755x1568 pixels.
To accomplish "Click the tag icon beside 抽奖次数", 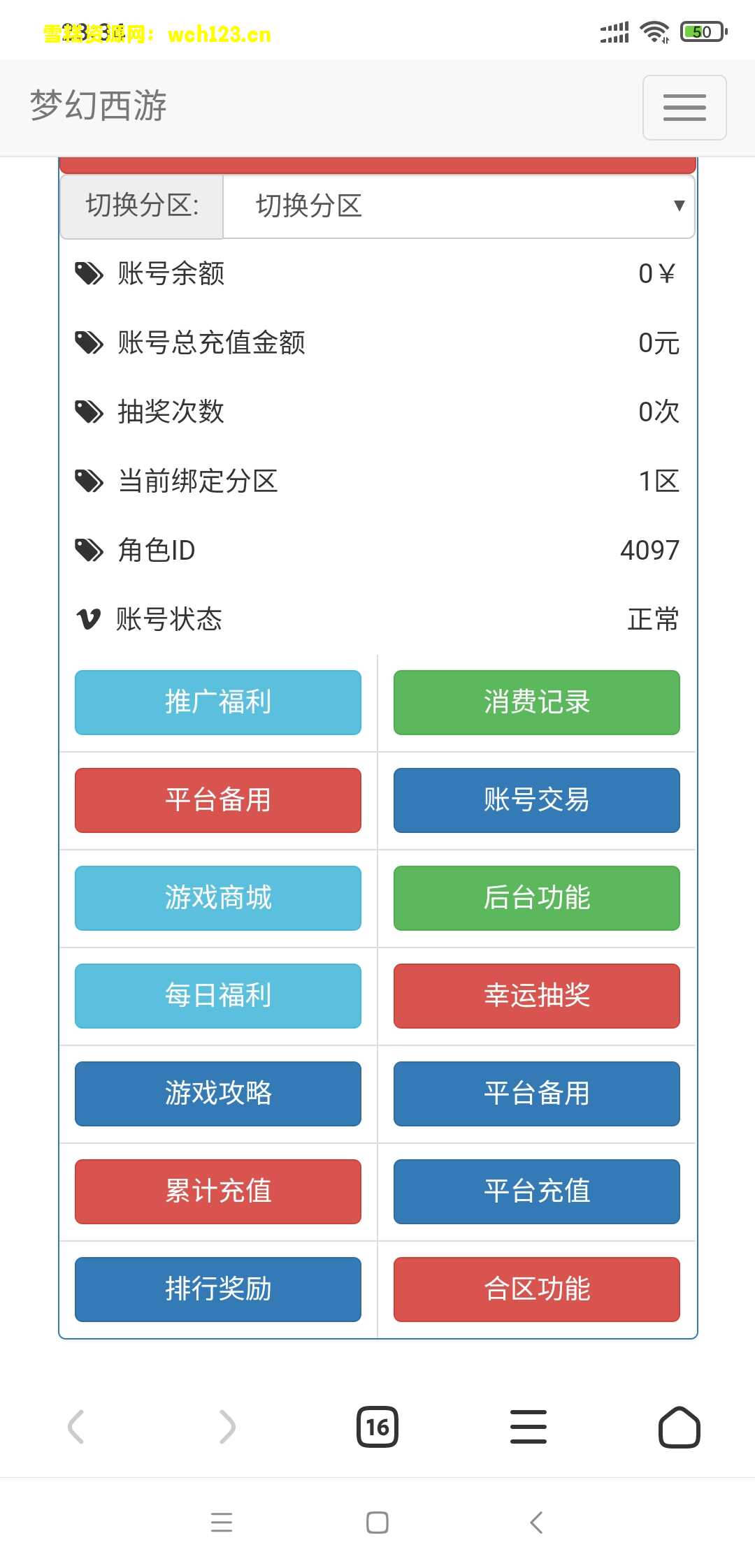I will [89, 412].
